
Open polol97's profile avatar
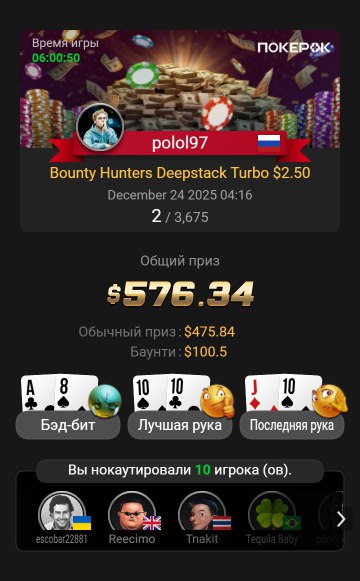(100, 127)
